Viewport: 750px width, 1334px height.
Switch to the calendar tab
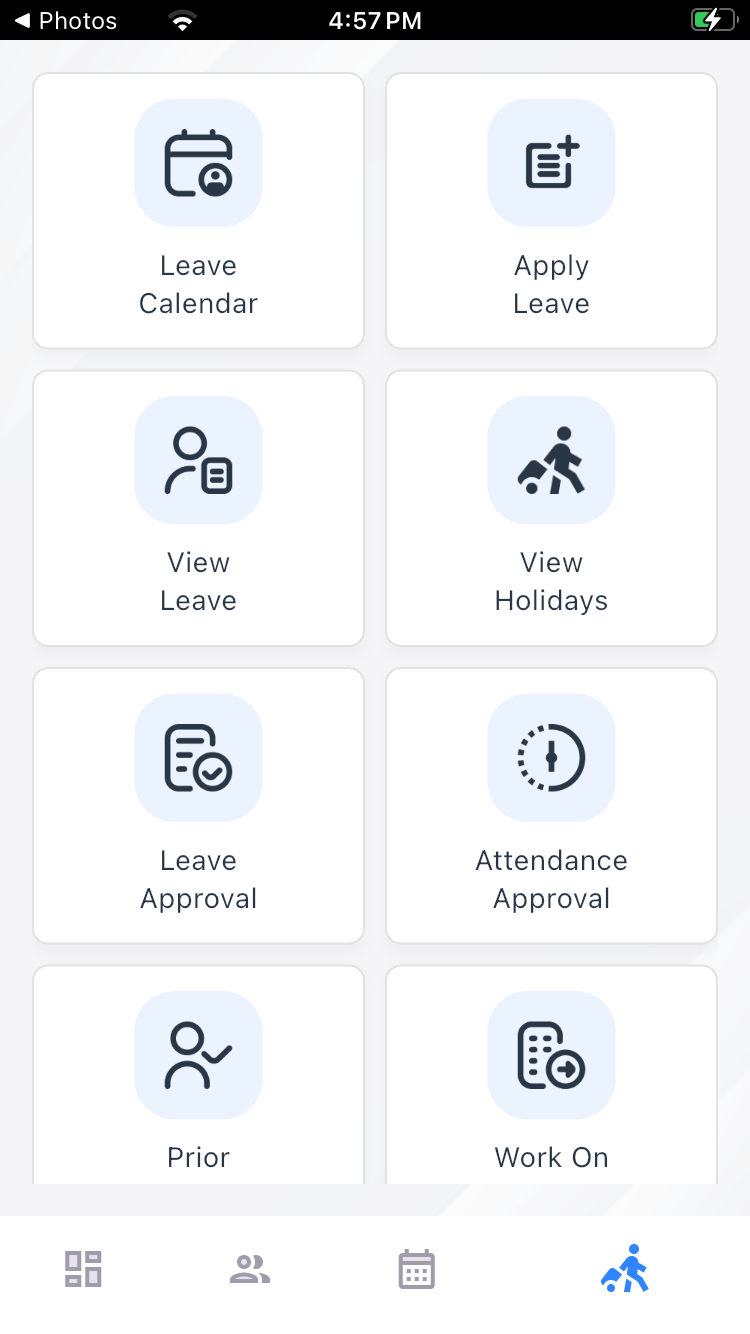[416, 1269]
